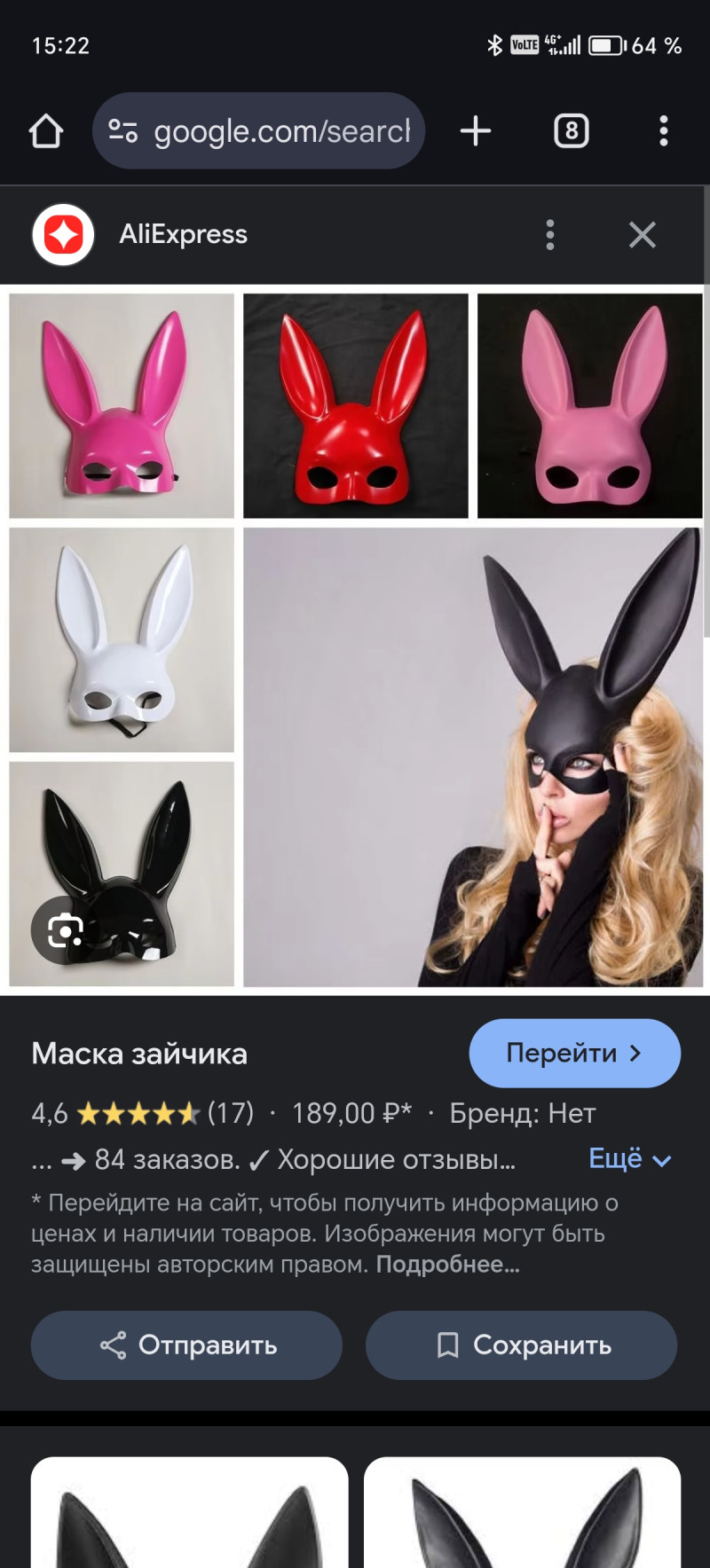Tap the Перейти button to visit the site
The image size is (710, 1568).
point(574,1053)
